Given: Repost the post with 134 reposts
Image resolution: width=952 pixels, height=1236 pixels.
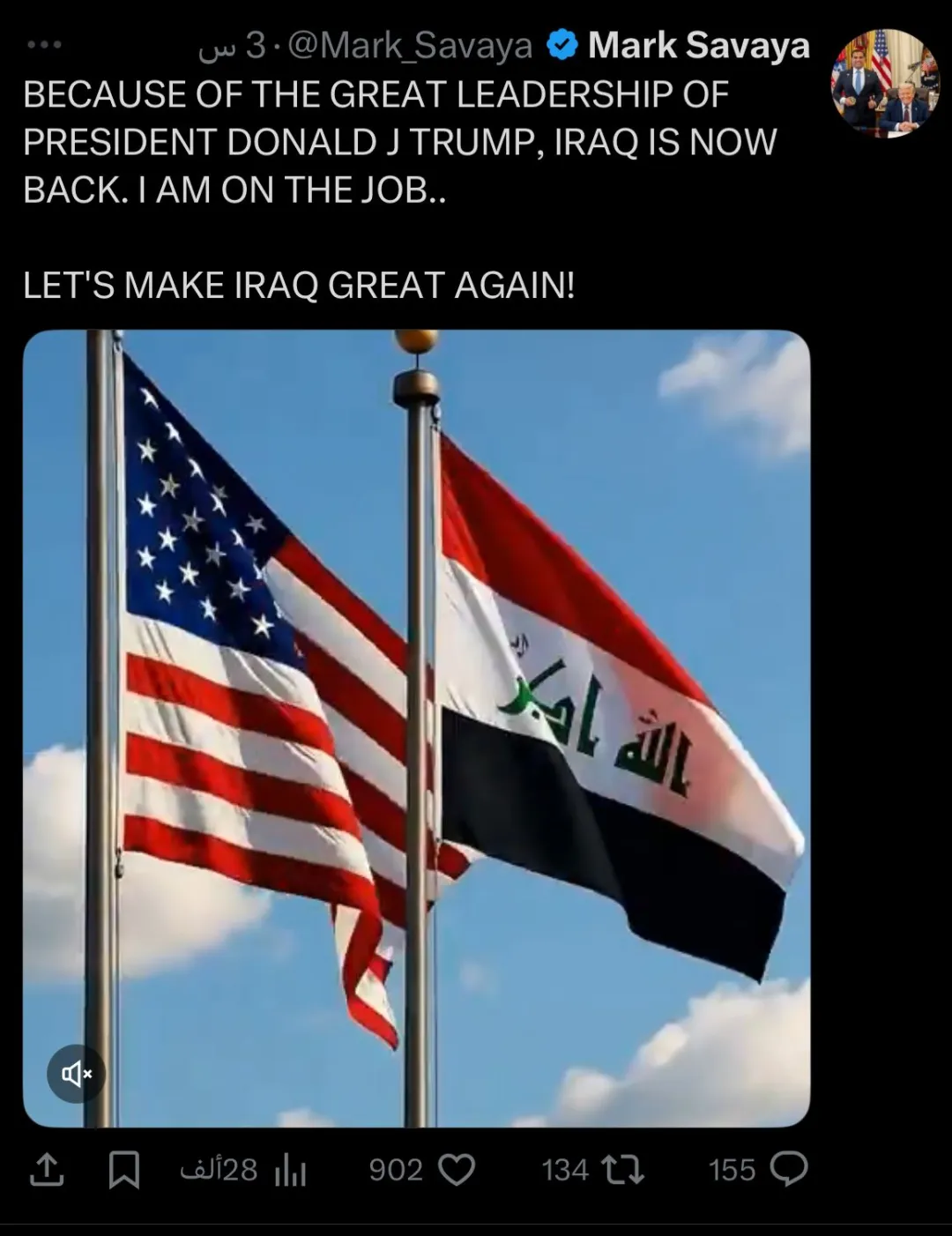Looking at the screenshot, I should click(622, 1170).
